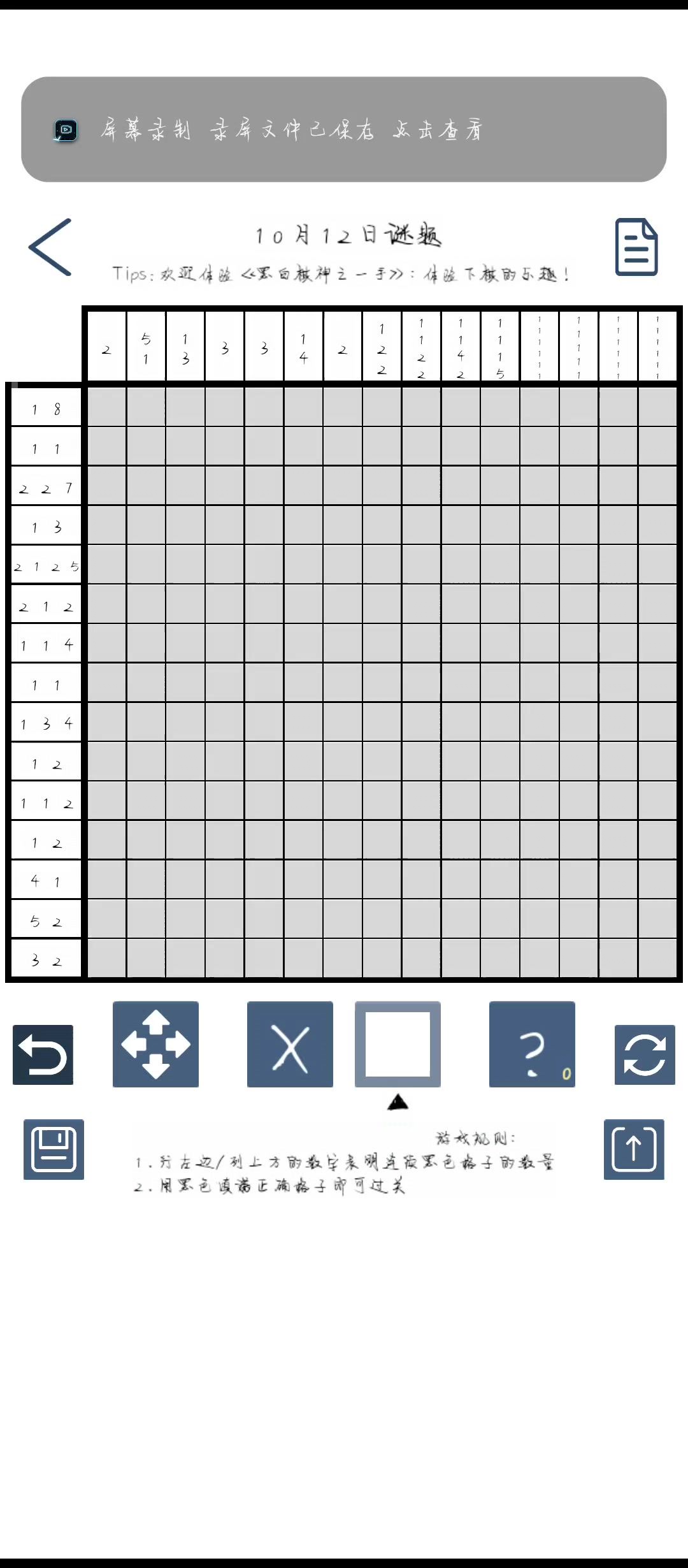Undo the last move
This screenshot has height=1568, width=688.
tap(43, 1054)
